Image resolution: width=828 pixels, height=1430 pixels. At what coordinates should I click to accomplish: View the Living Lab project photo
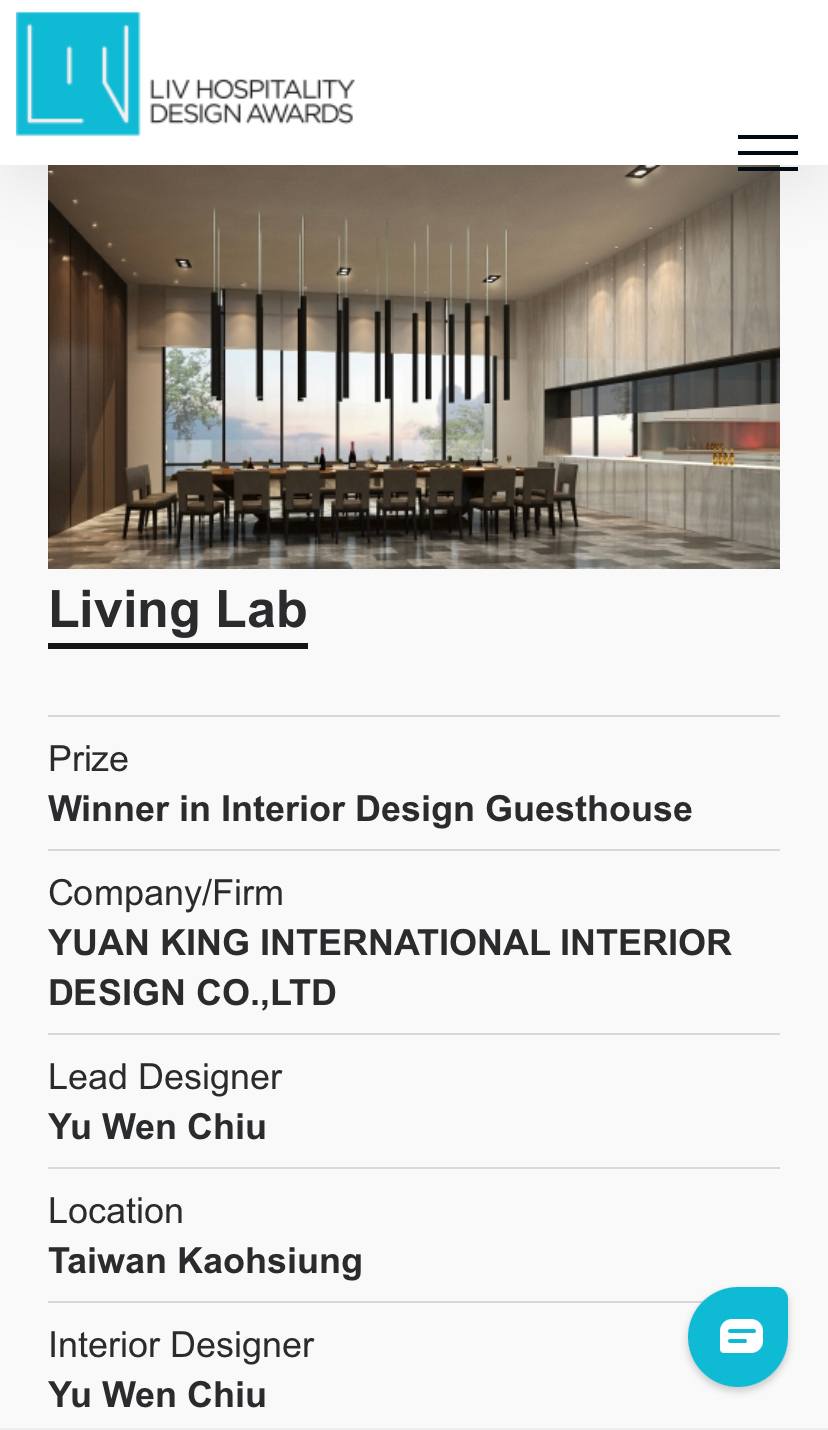click(x=414, y=367)
